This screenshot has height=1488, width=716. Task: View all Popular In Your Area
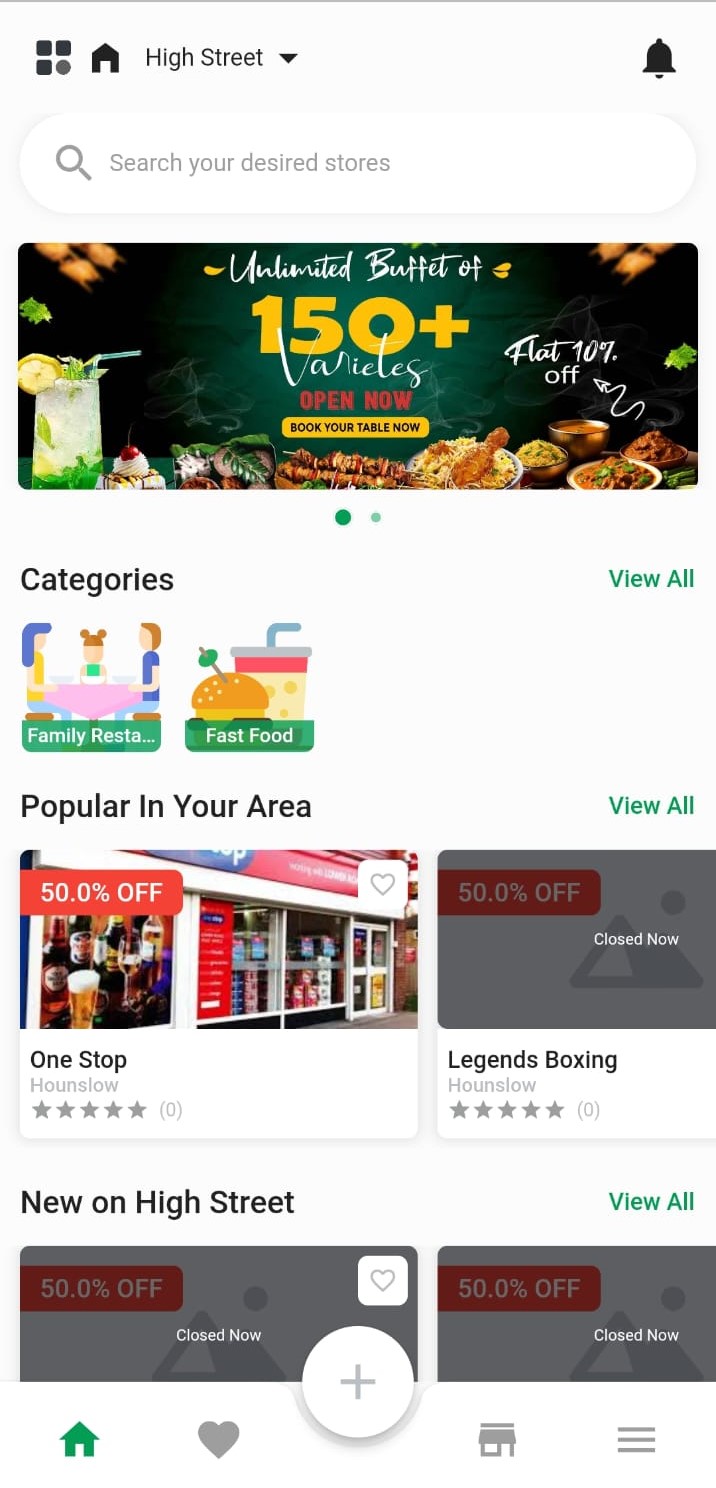coord(651,806)
